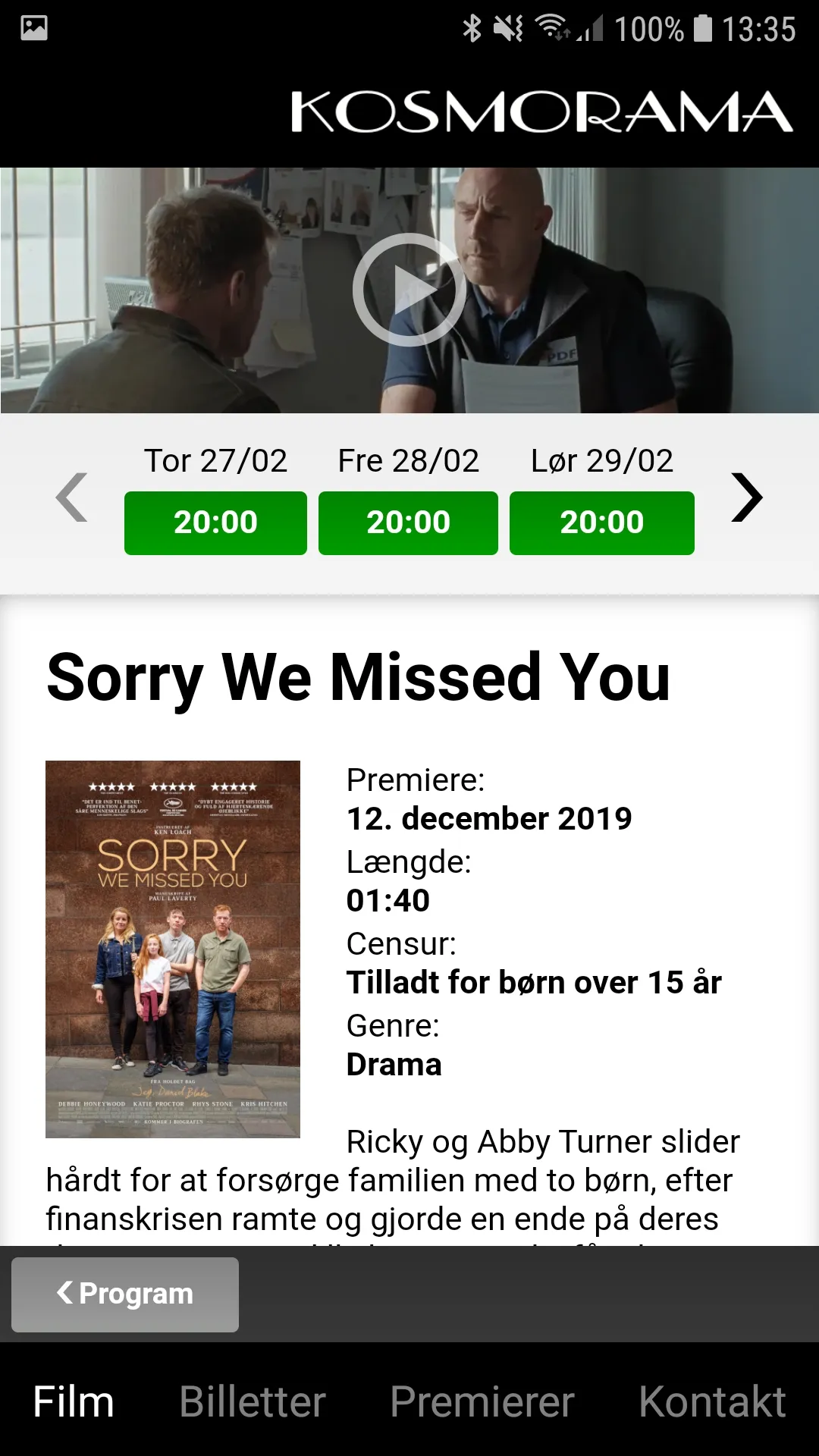
Task: Show later showtime dates
Action: point(747,497)
